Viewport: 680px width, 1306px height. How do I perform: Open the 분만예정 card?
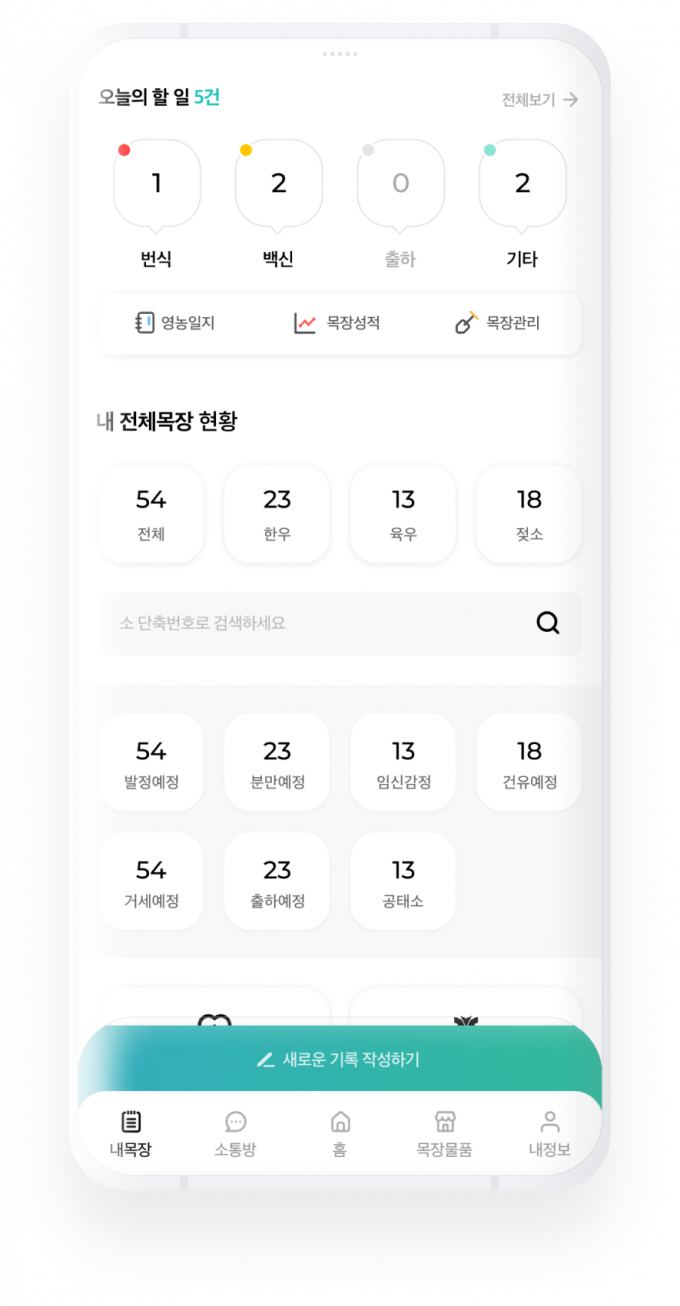277,762
